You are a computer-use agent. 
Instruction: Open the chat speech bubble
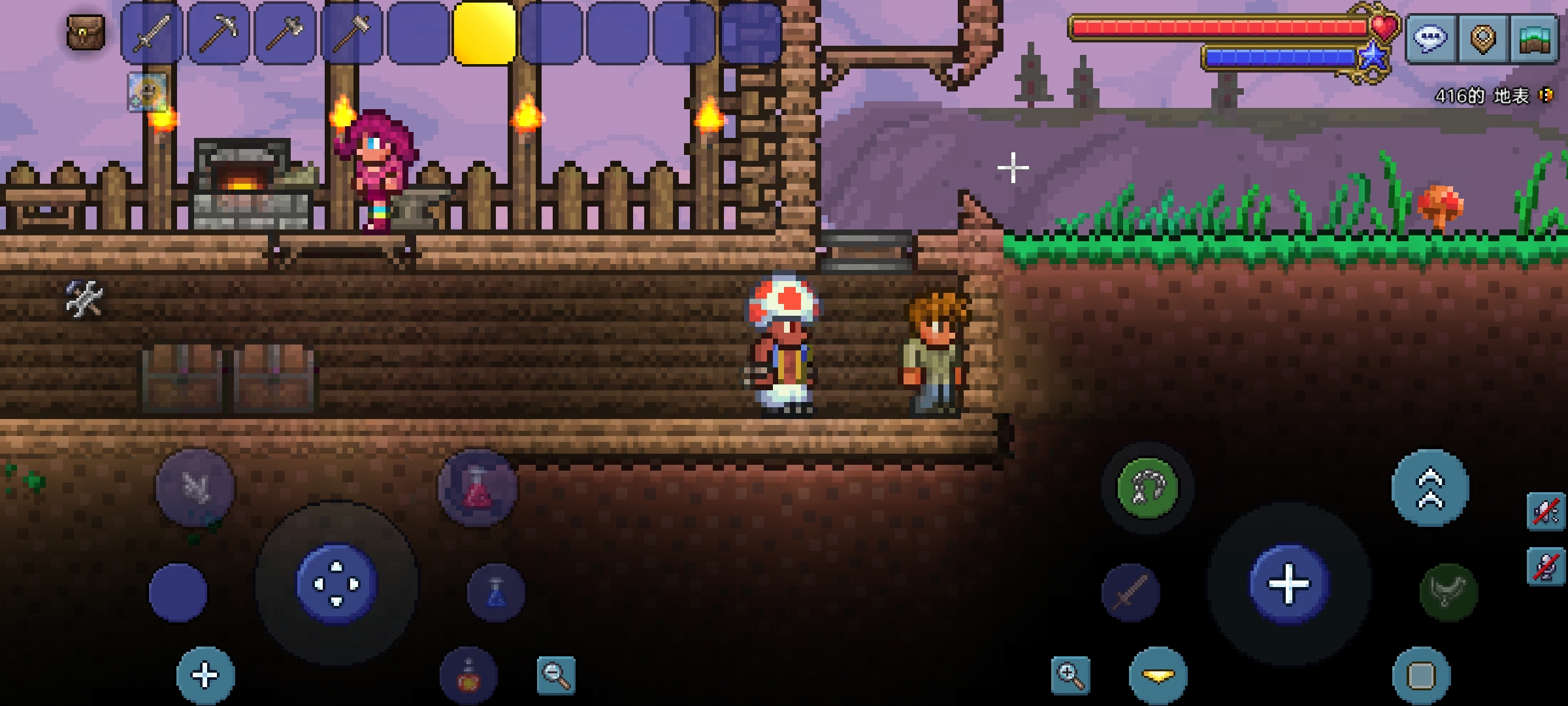1429,38
